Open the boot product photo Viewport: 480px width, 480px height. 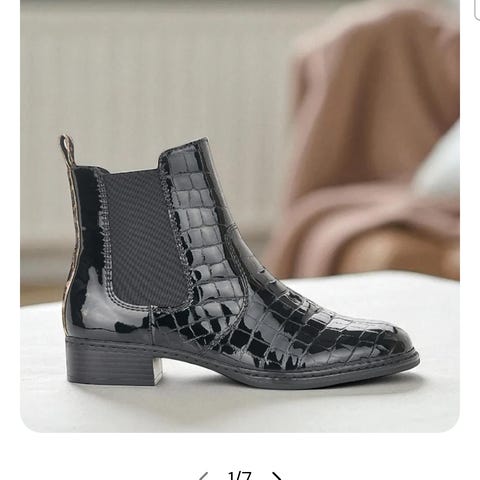(x=240, y=216)
